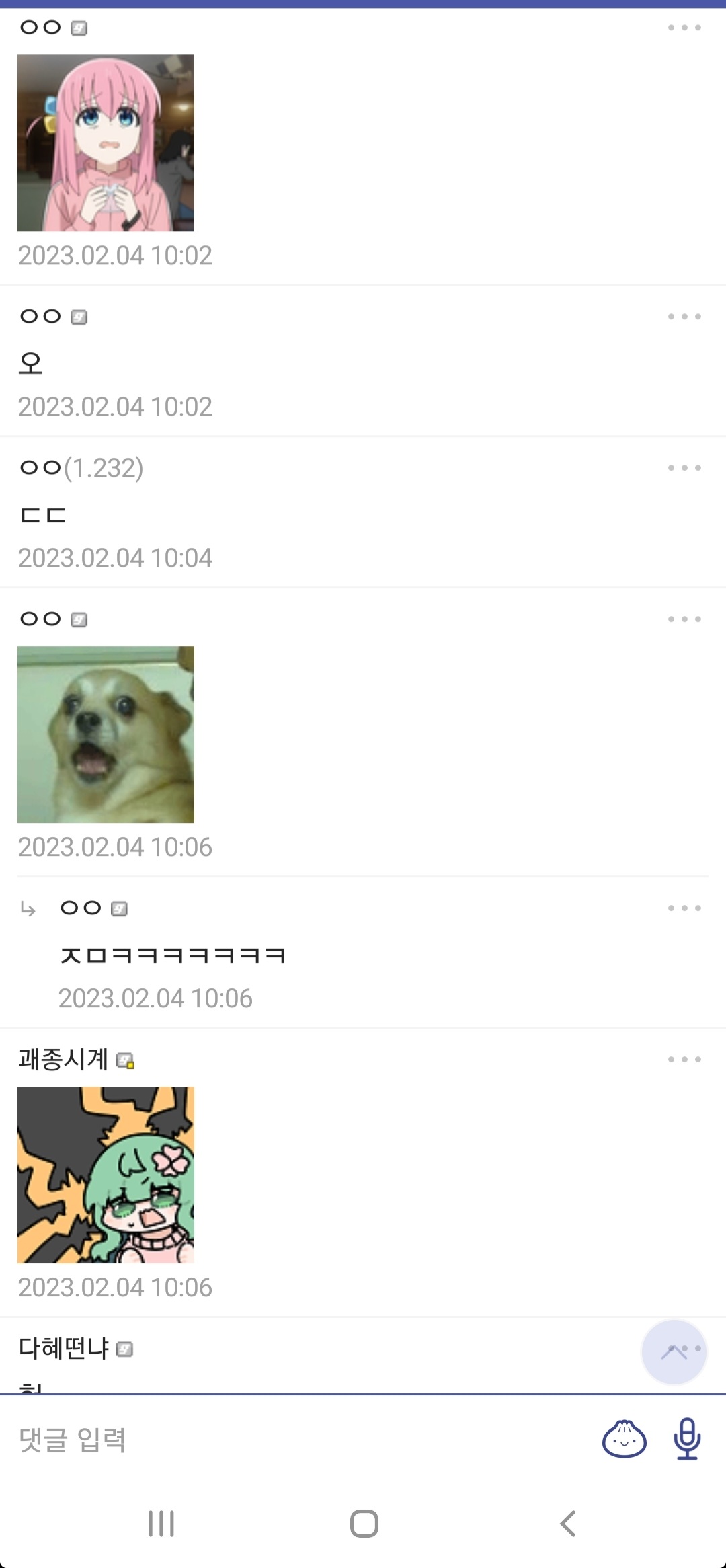This screenshot has height=1568, width=726.
Task: Tap the microphone voice comment icon
Action: click(x=687, y=1440)
